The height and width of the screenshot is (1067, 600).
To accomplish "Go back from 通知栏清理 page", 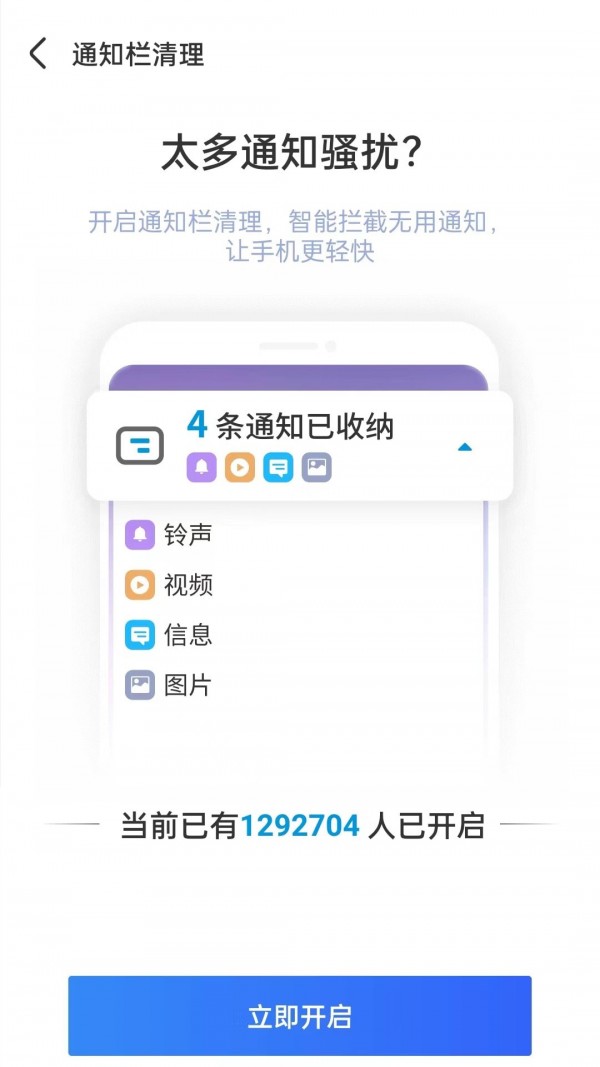I will (38, 54).
